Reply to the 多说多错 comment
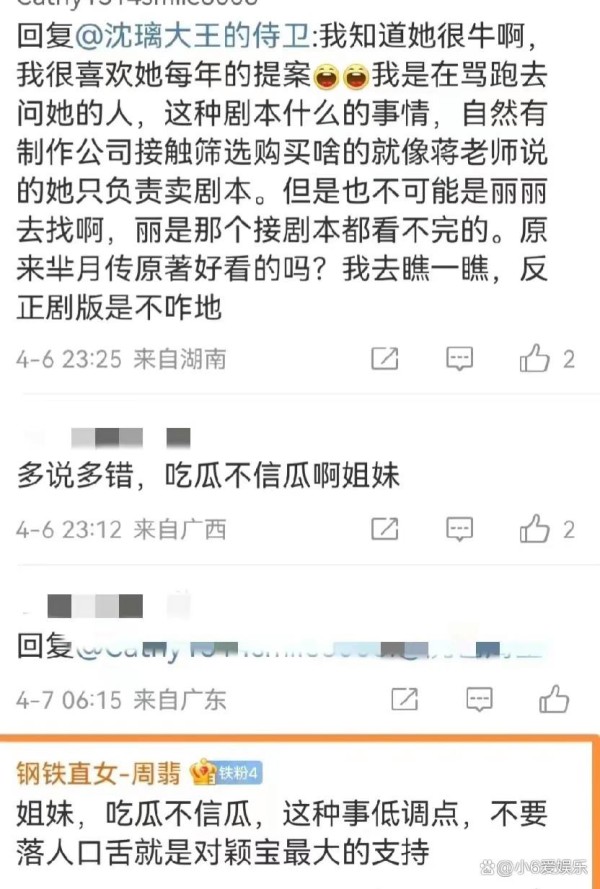Screen dimensions: 600x889 459,527
